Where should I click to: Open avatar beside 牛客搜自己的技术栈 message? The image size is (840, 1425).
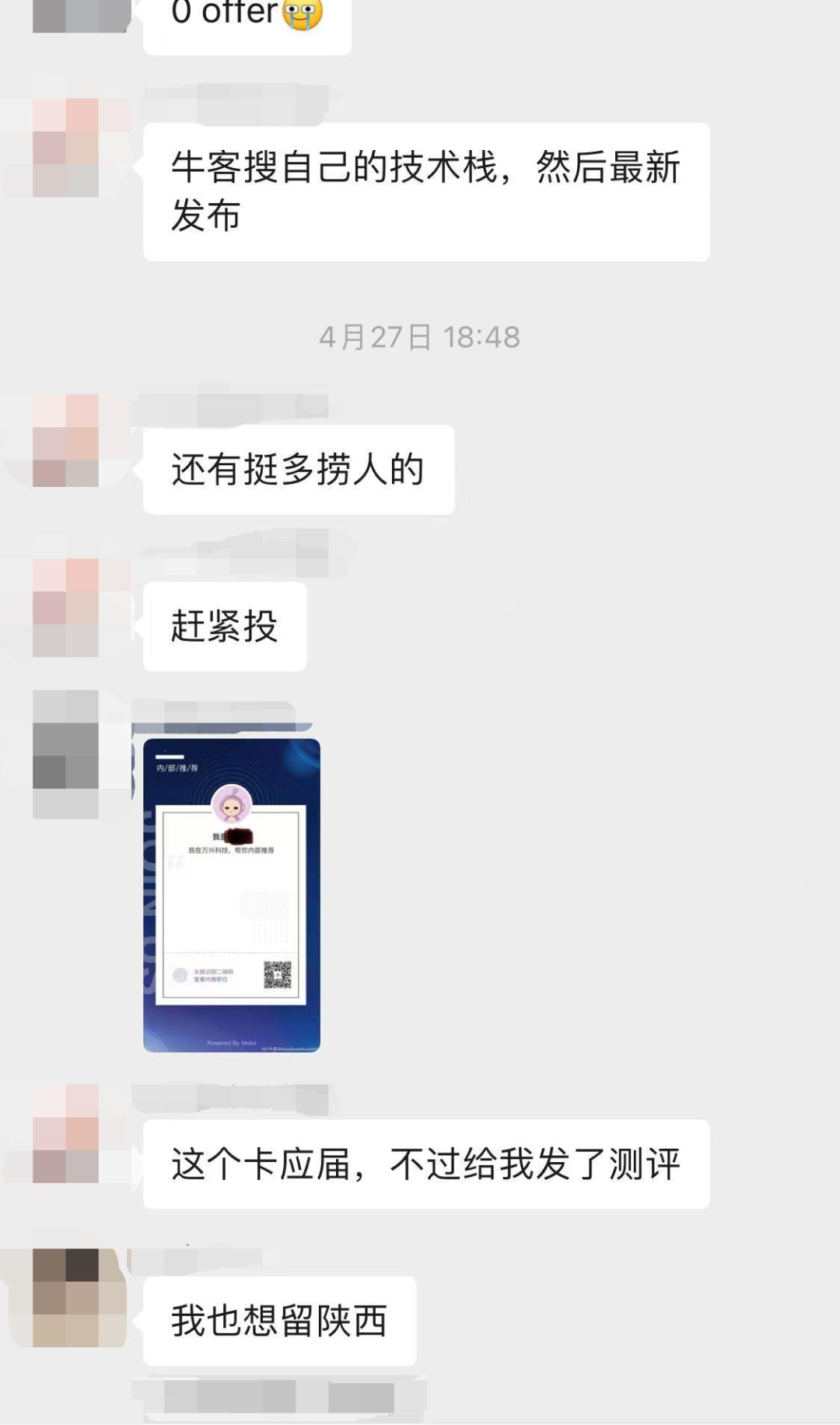click(66, 147)
